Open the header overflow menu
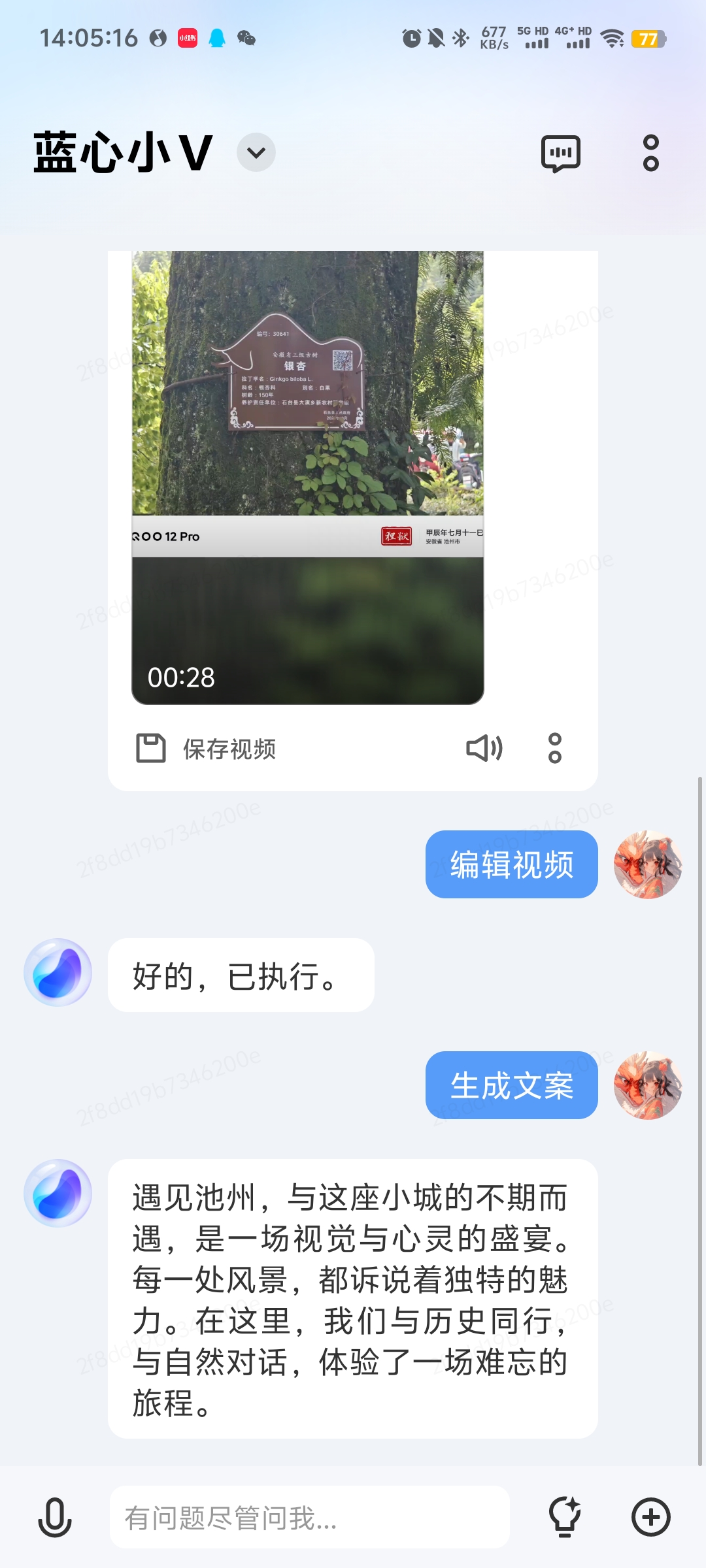 tap(650, 154)
